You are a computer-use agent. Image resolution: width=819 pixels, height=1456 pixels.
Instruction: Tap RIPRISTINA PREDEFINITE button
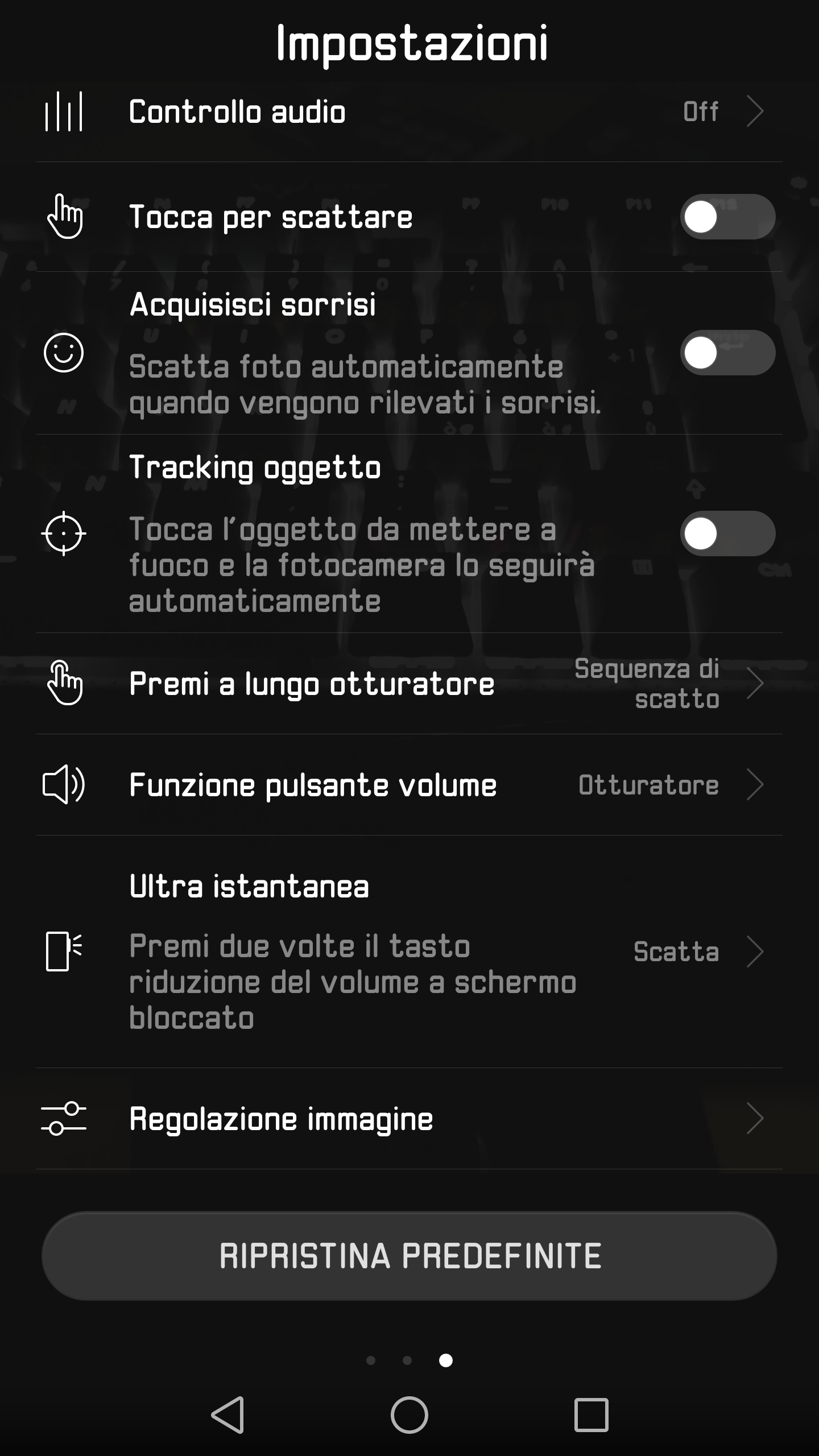(x=409, y=1256)
